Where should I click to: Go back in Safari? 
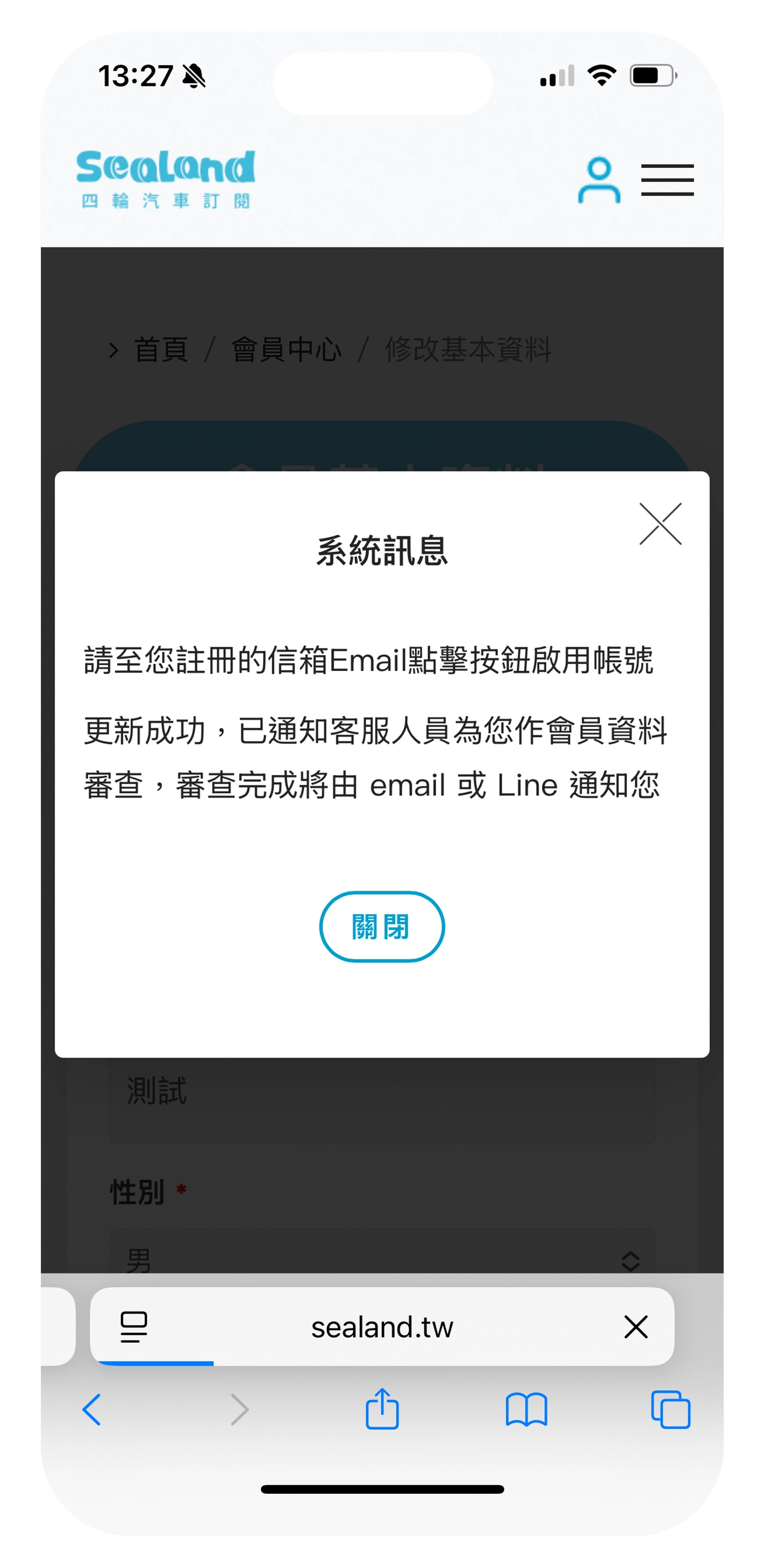(x=92, y=1410)
